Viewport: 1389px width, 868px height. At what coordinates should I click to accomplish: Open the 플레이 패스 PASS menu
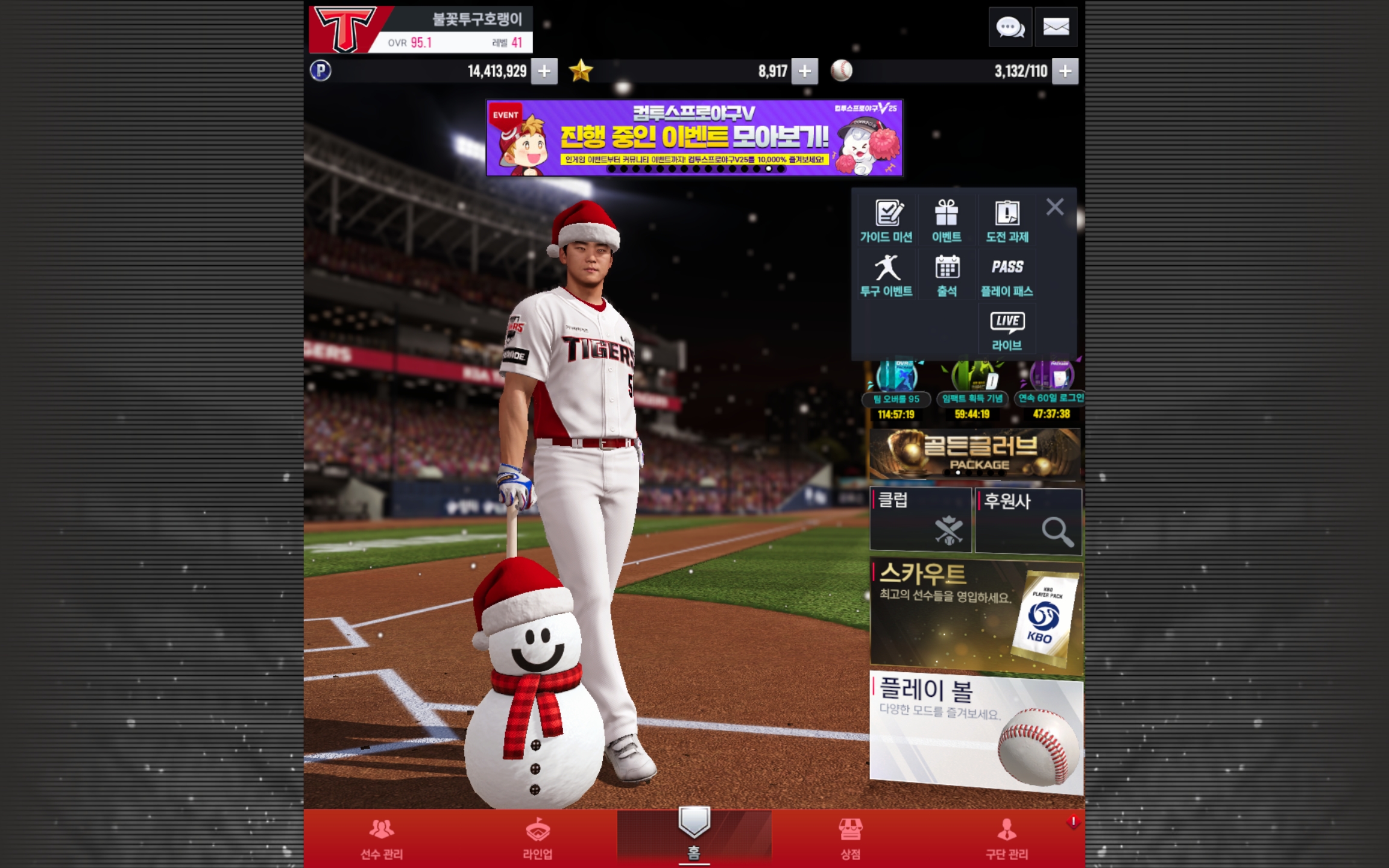coord(1007,275)
